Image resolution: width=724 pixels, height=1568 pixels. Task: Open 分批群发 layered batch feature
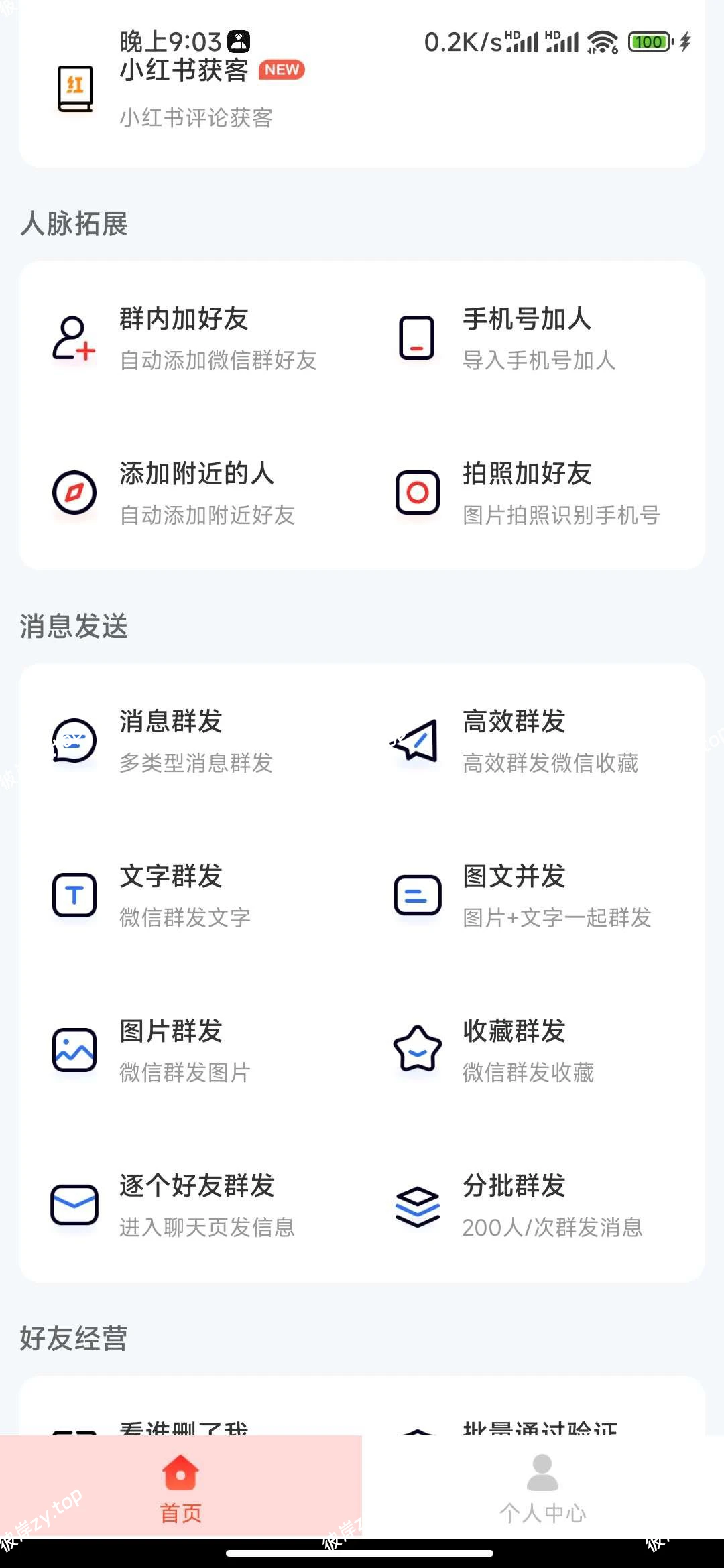(514, 1205)
